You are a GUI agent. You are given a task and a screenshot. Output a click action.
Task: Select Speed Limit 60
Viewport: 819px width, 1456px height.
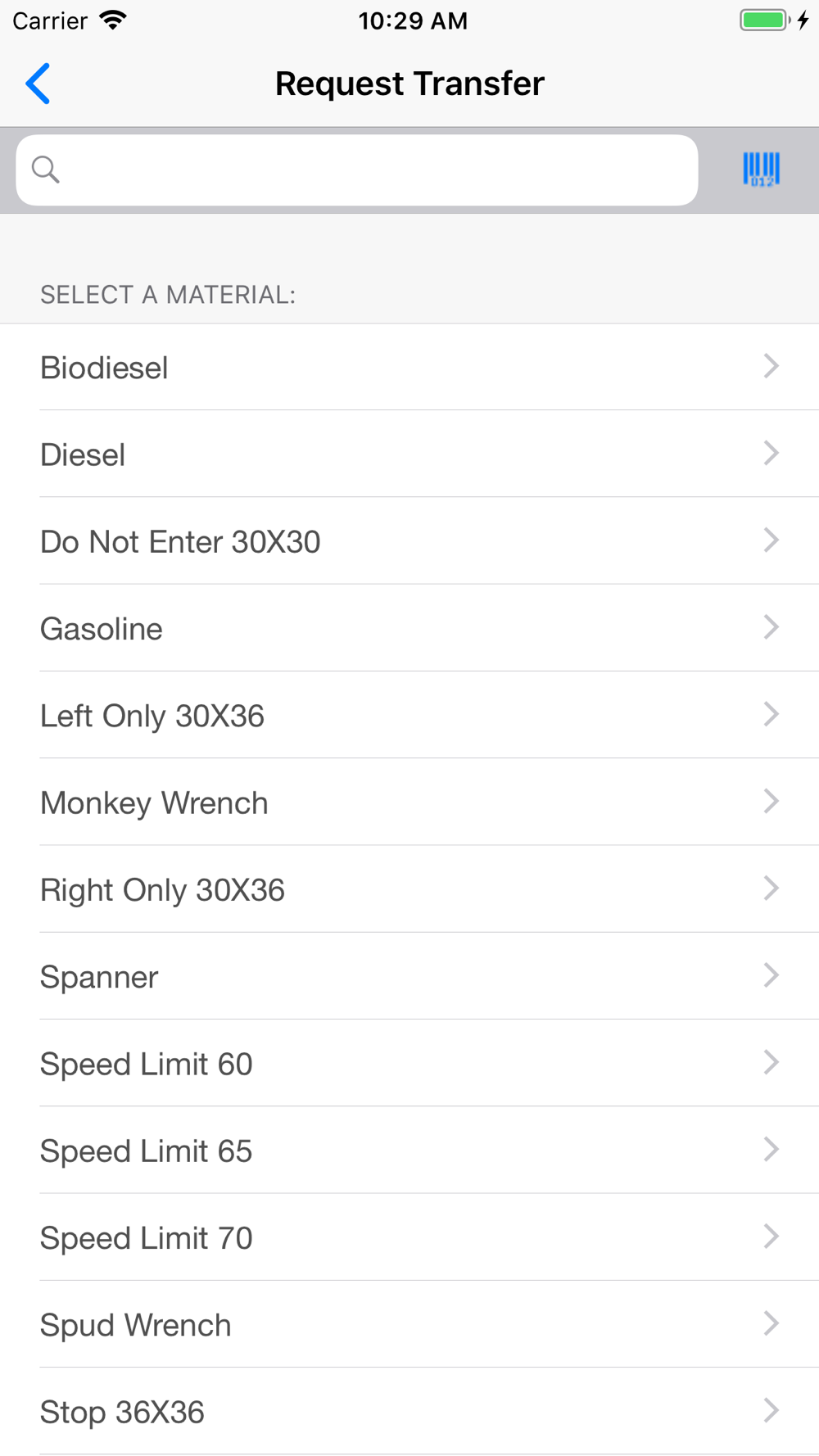(x=409, y=1063)
